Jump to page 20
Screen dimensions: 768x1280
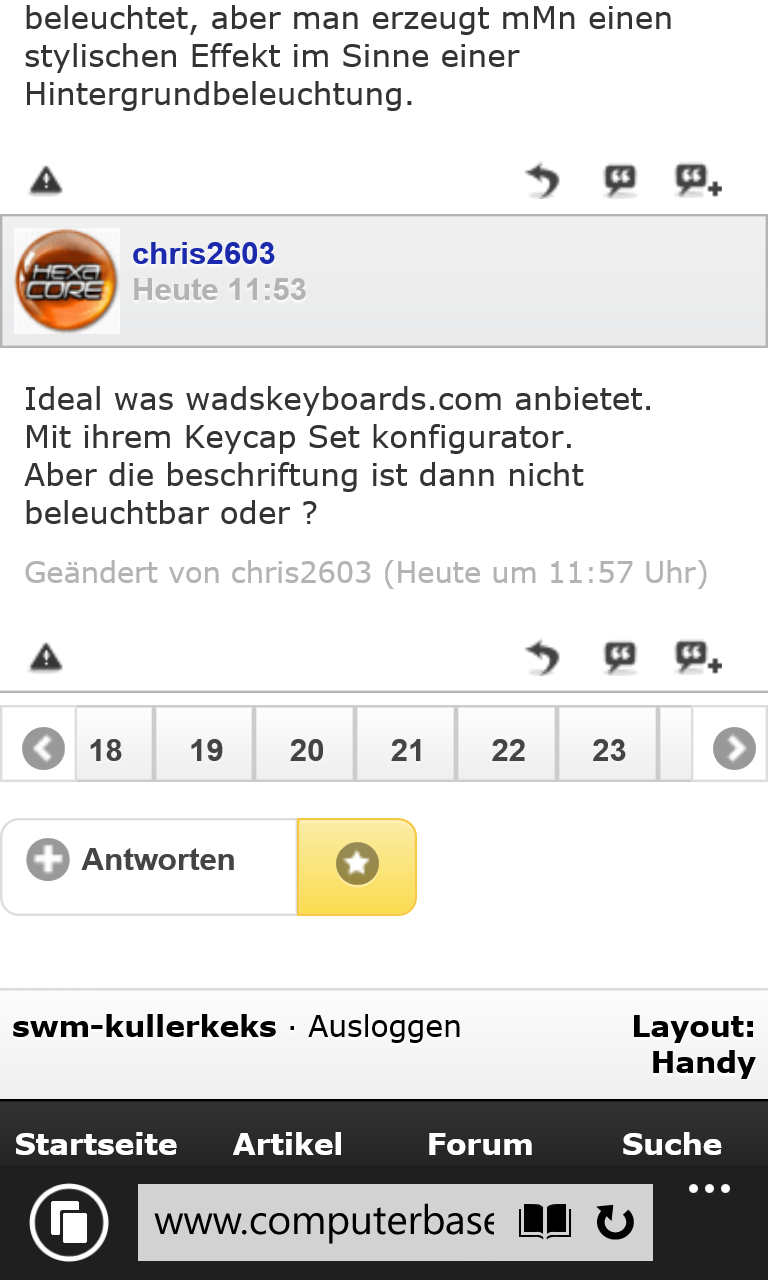[x=306, y=750]
